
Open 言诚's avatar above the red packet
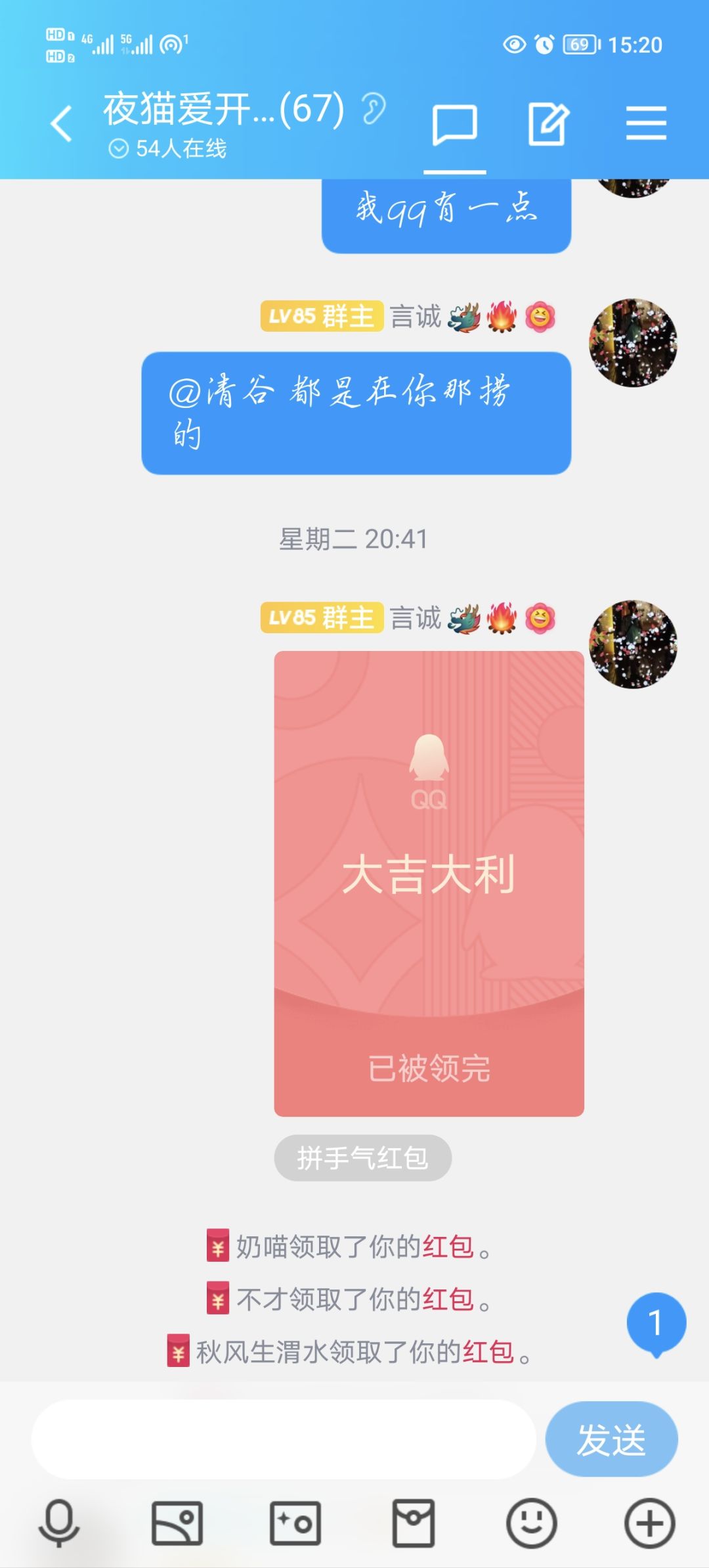[634, 644]
